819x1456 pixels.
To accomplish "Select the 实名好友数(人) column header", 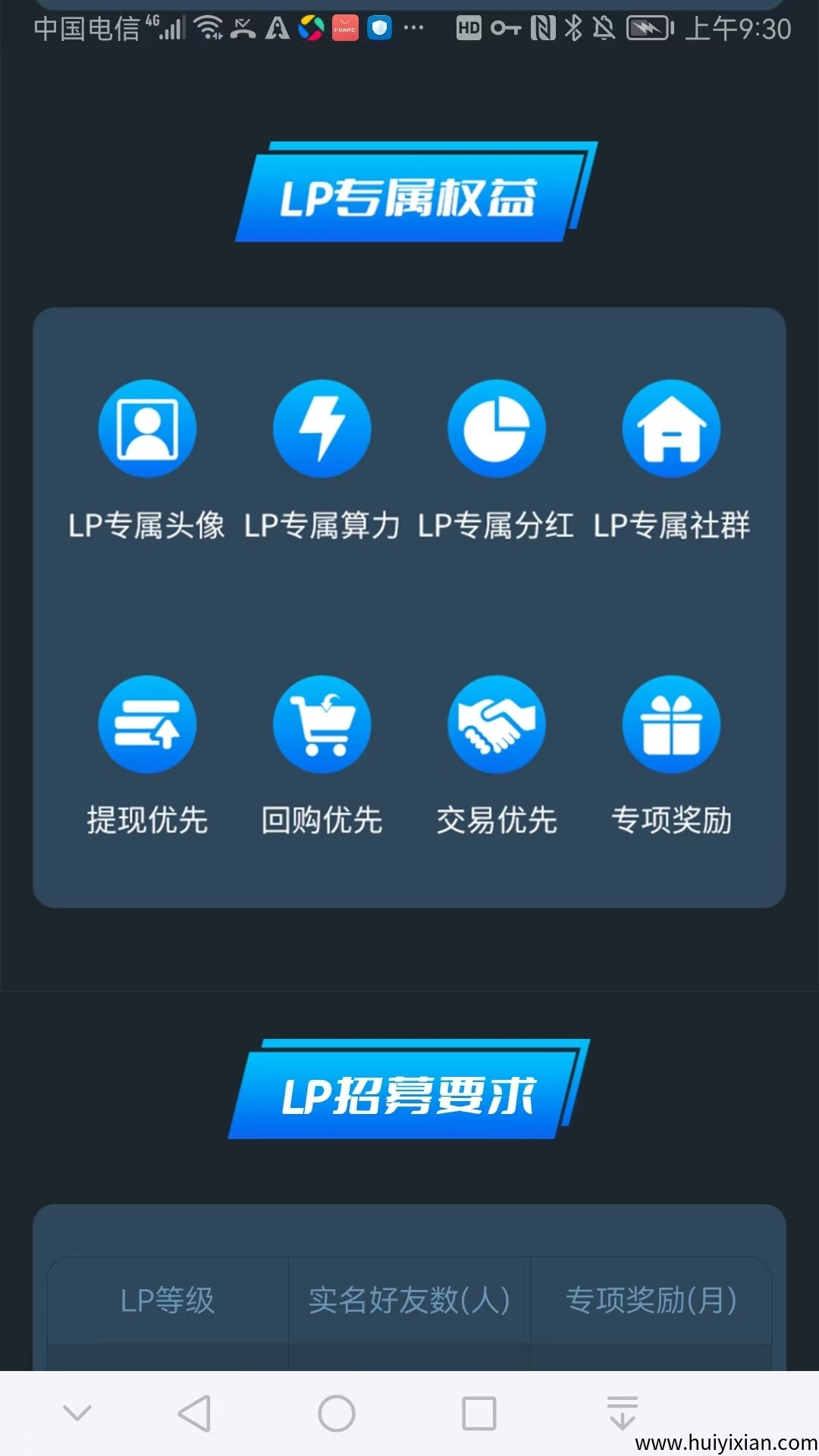I will click(x=409, y=1300).
